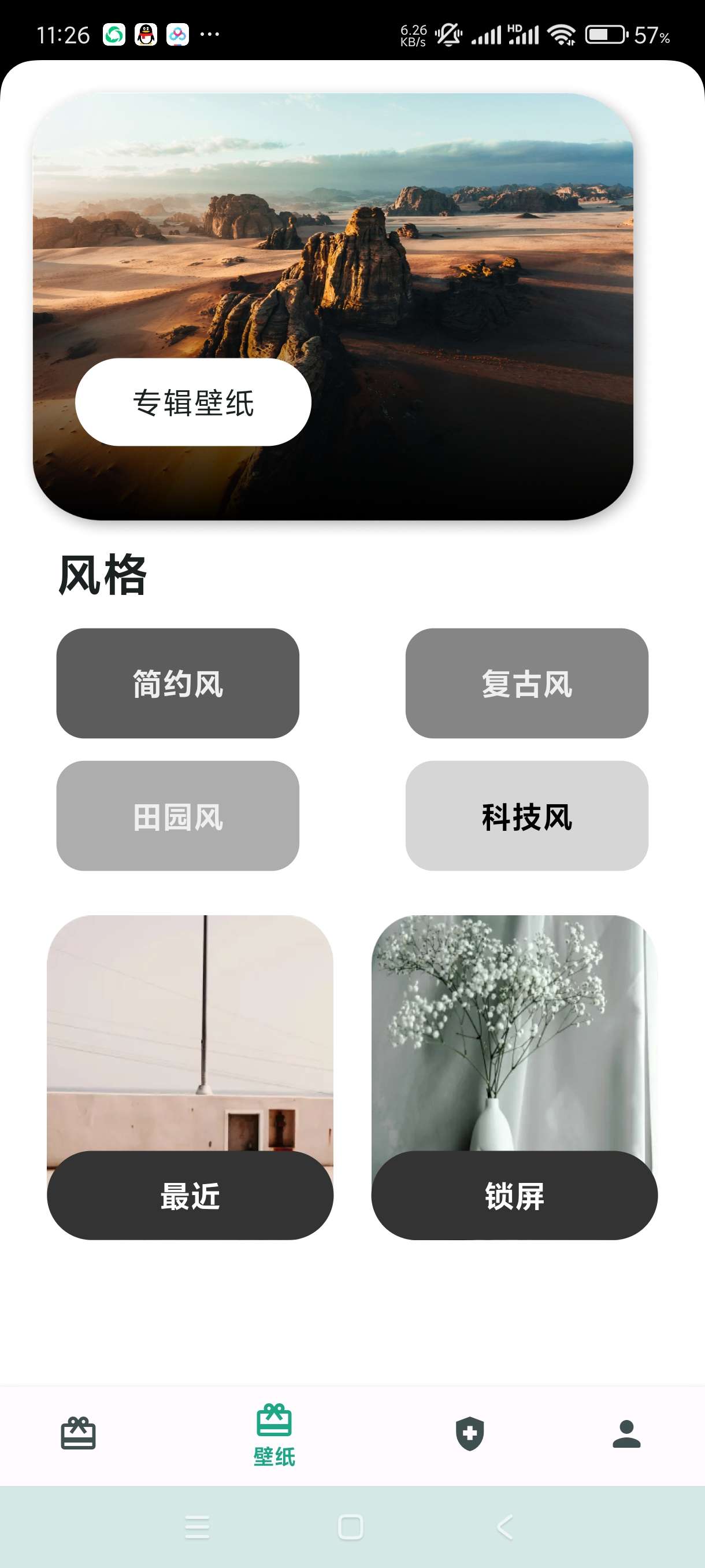Switch to the shield tab

point(470,1433)
